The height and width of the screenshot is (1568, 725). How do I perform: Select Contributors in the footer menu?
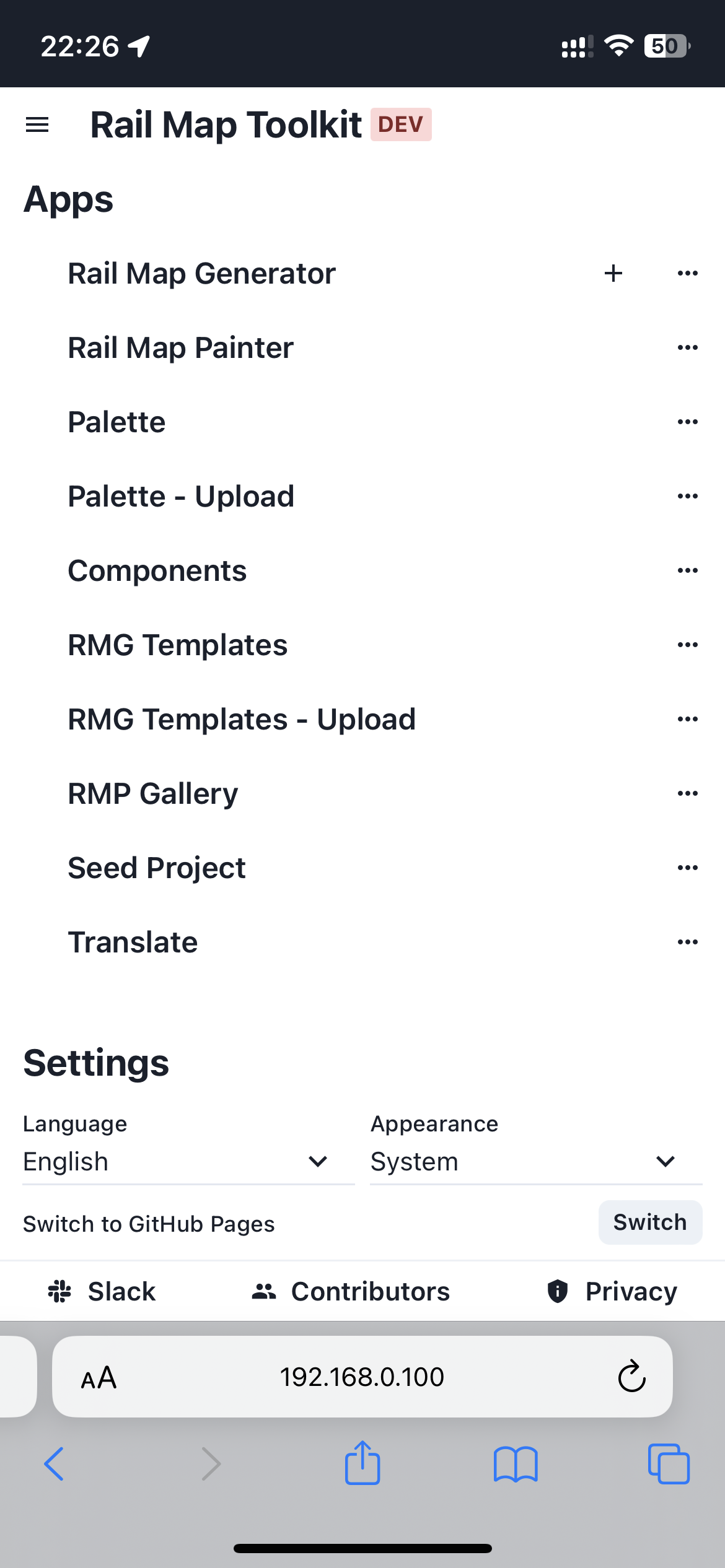click(351, 1291)
